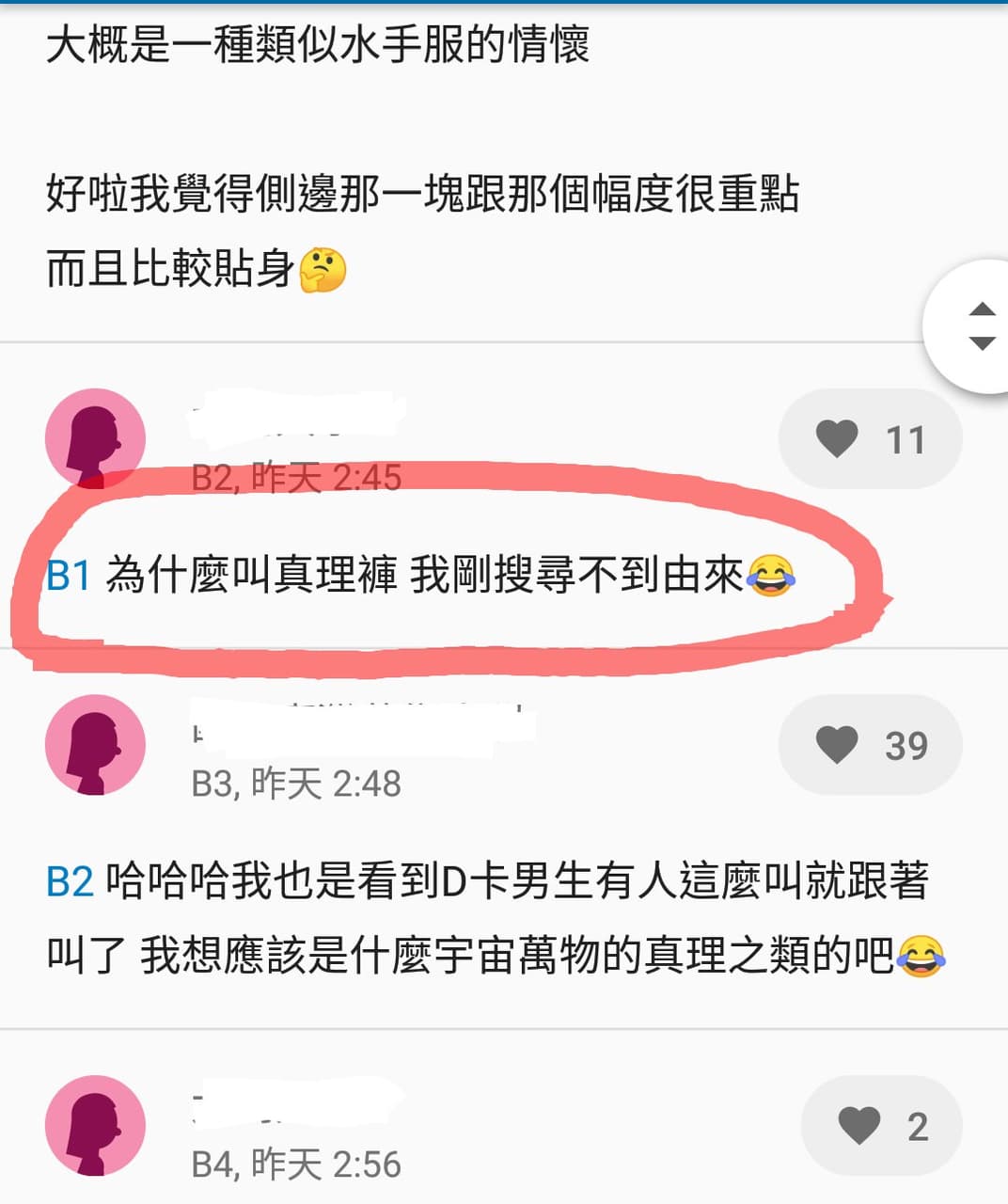Open the B3 commenter's avatar profile
The height and width of the screenshot is (1204, 1008).
tap(95, 745)
